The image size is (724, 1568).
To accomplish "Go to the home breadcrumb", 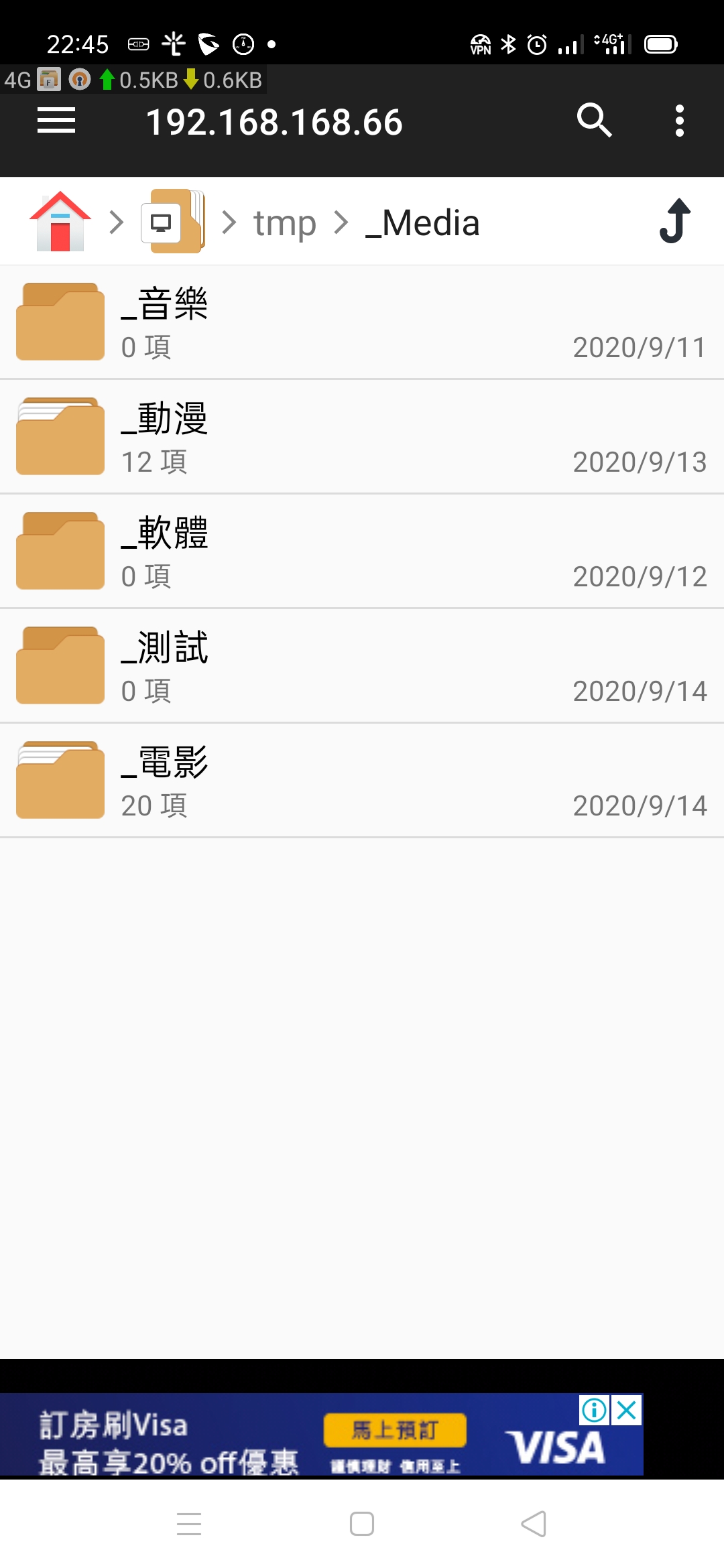I will pyautogui.click(x=60, y=222).
